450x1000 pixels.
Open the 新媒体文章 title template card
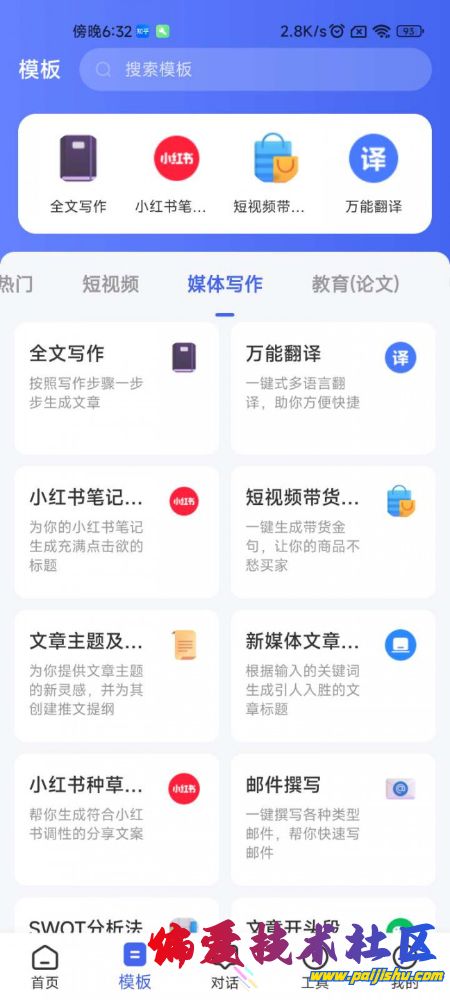333,676
